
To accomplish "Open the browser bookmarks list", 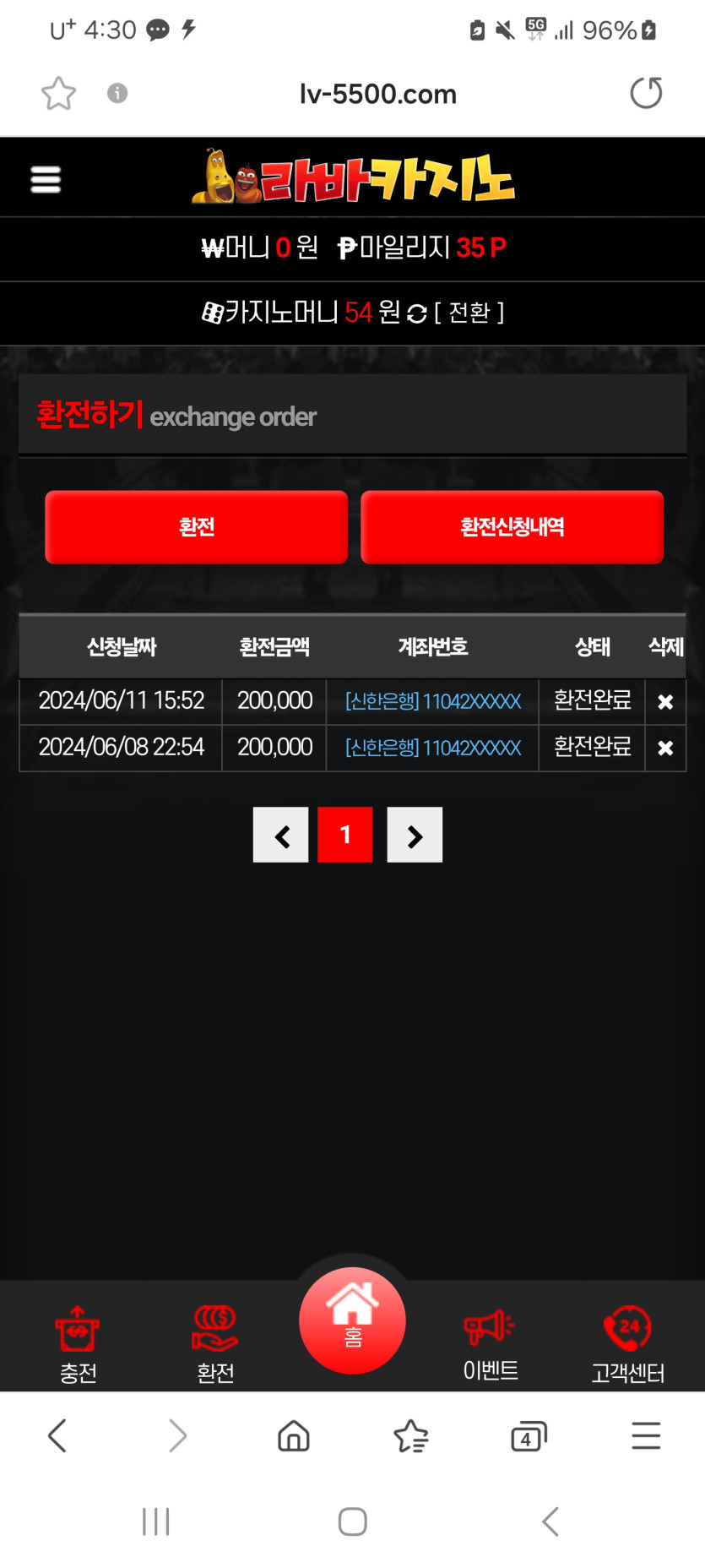I will pyautogui.click(x=411, y=1436).
